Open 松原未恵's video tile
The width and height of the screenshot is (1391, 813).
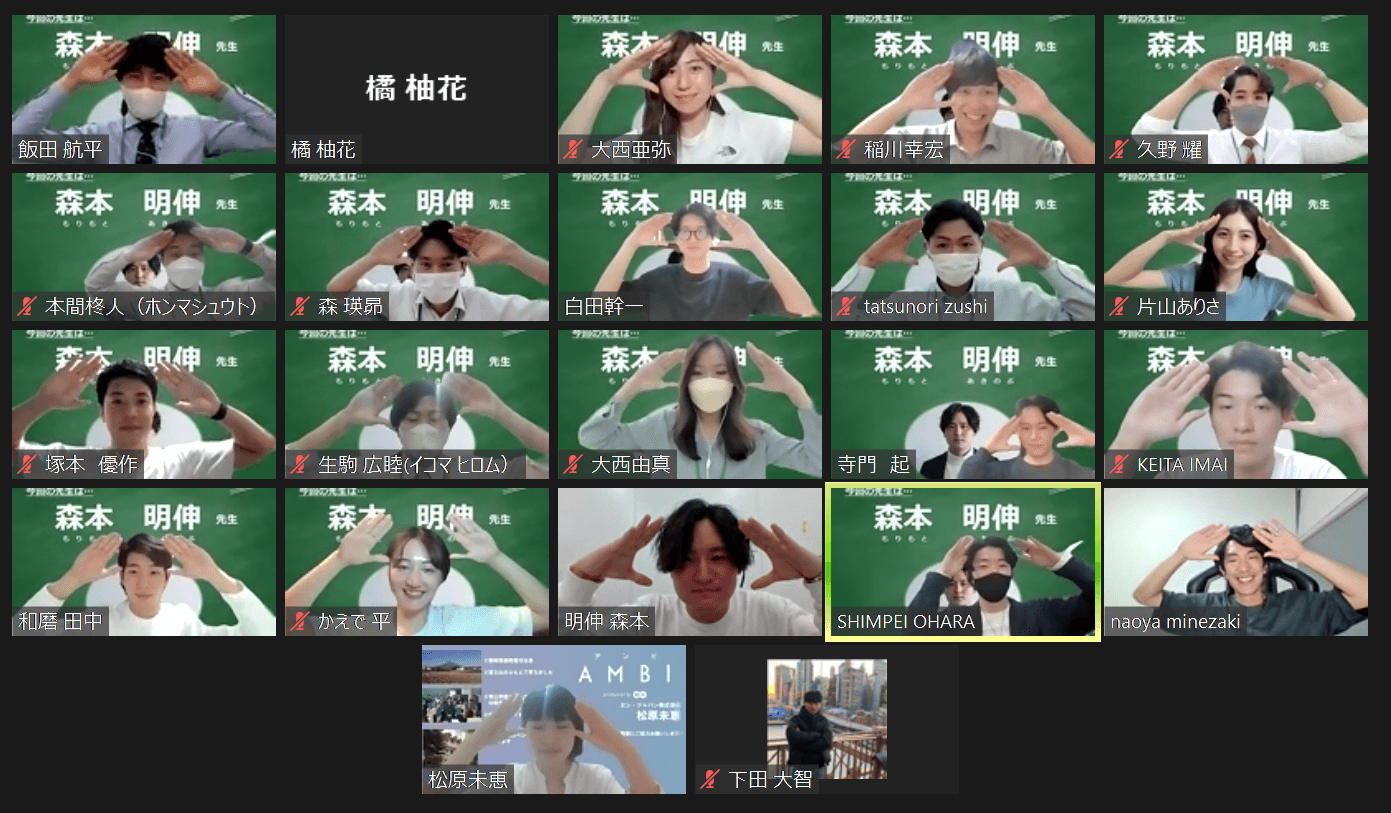point(553,719)
